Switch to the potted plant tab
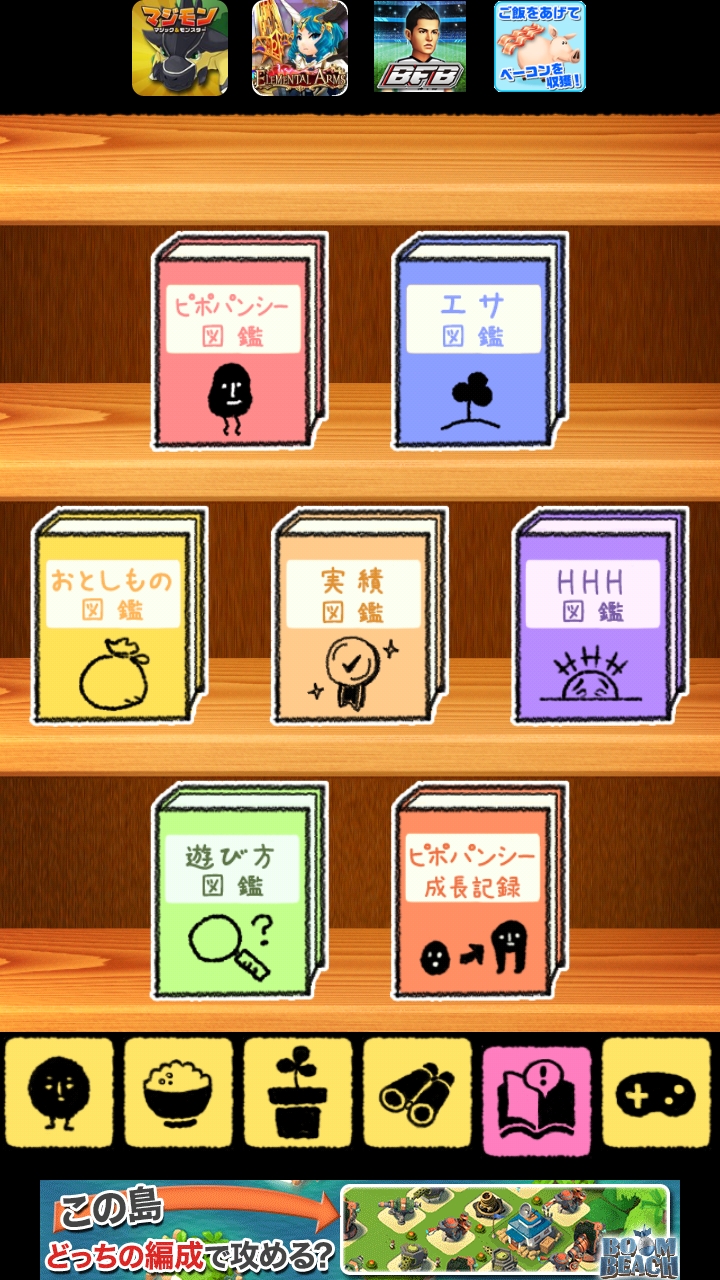 pyautogui.click(x=298, y=1092)
